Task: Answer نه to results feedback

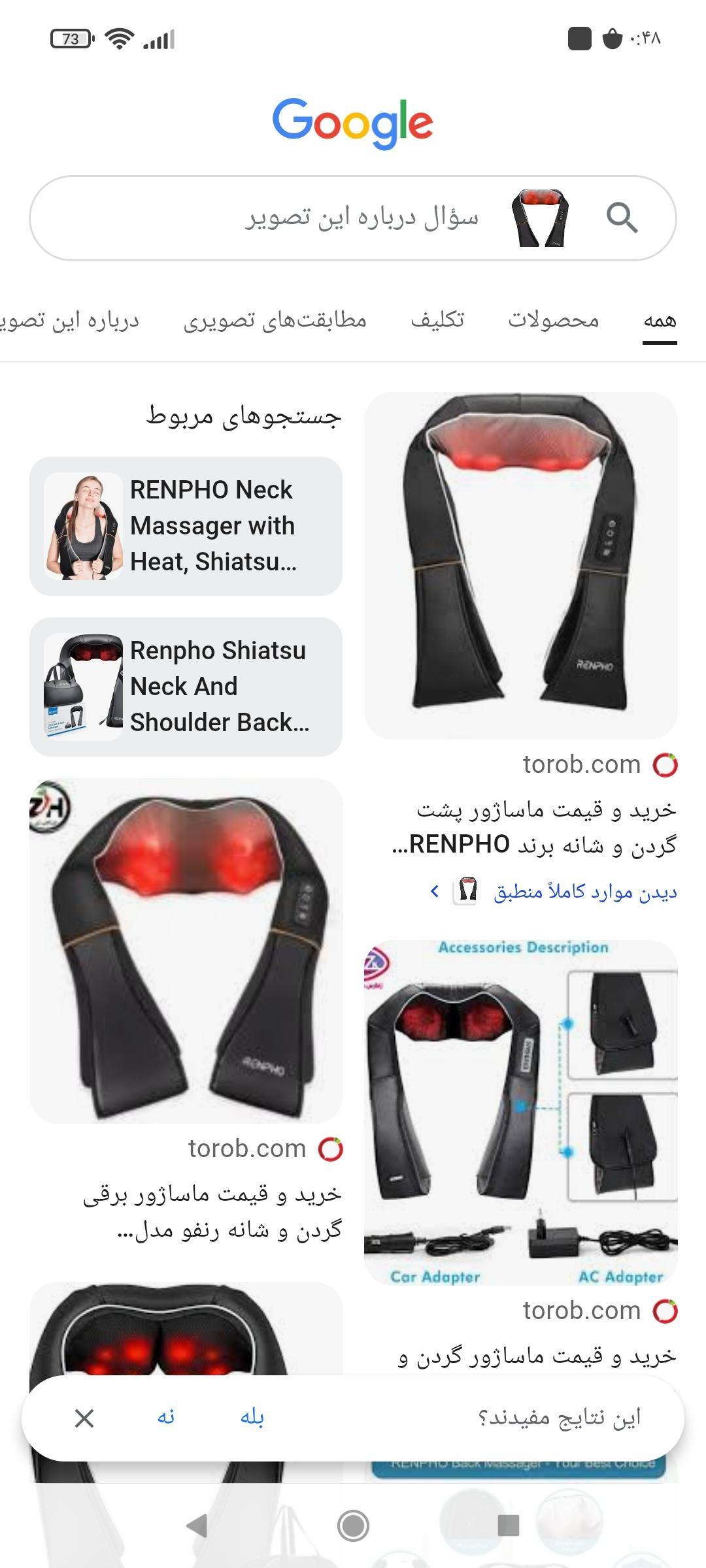Action: point(165,1417)
